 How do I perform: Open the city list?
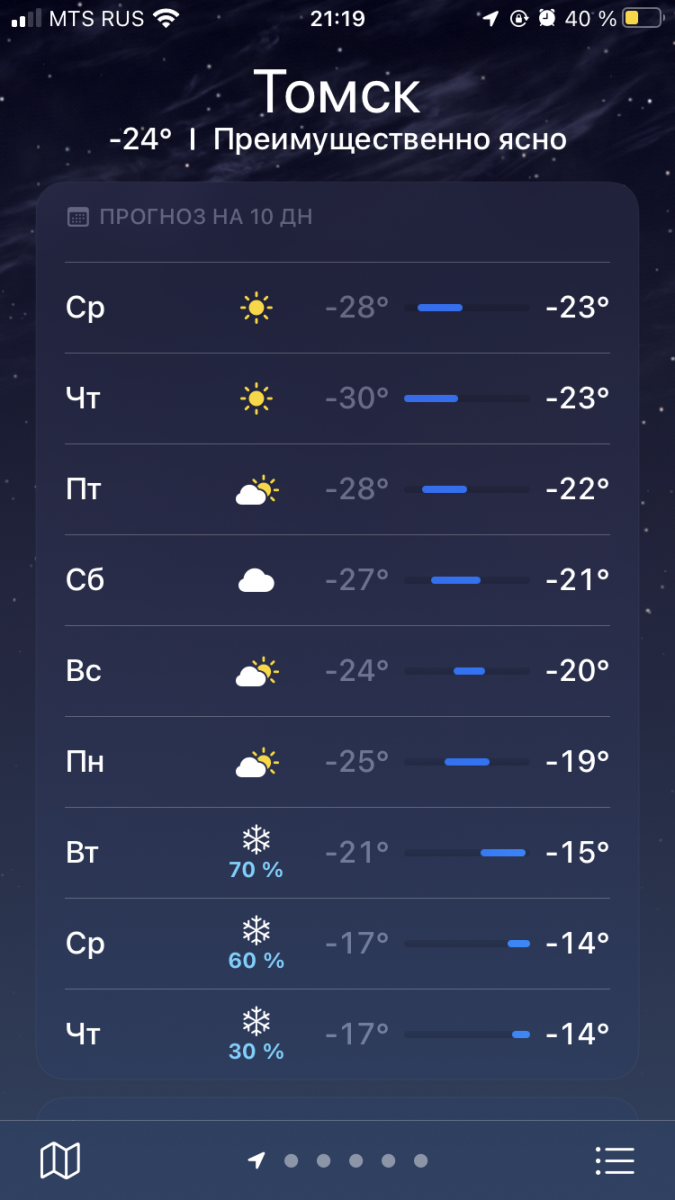click(615, 1160)
